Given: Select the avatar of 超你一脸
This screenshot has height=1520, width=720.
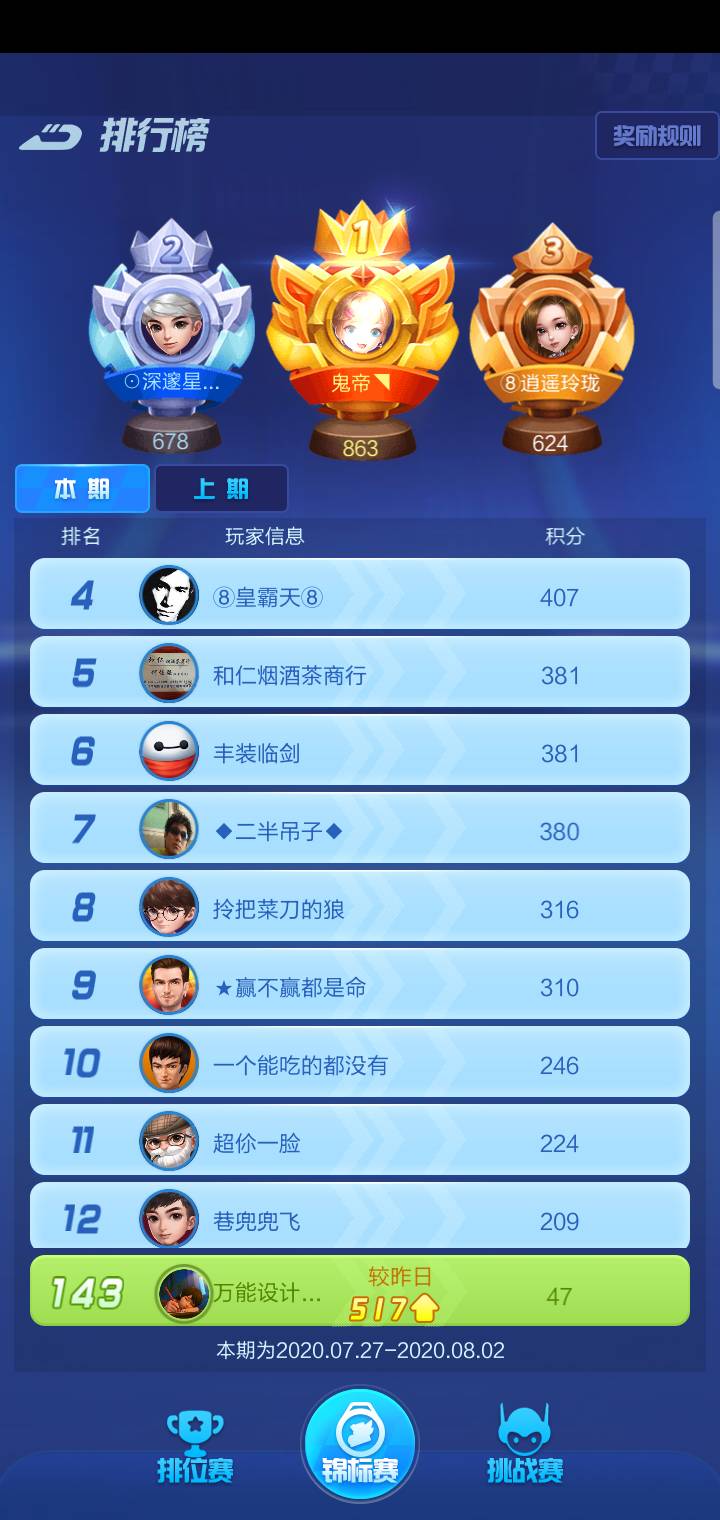Looking at the screenshot, I should (x=170, y=1140).
